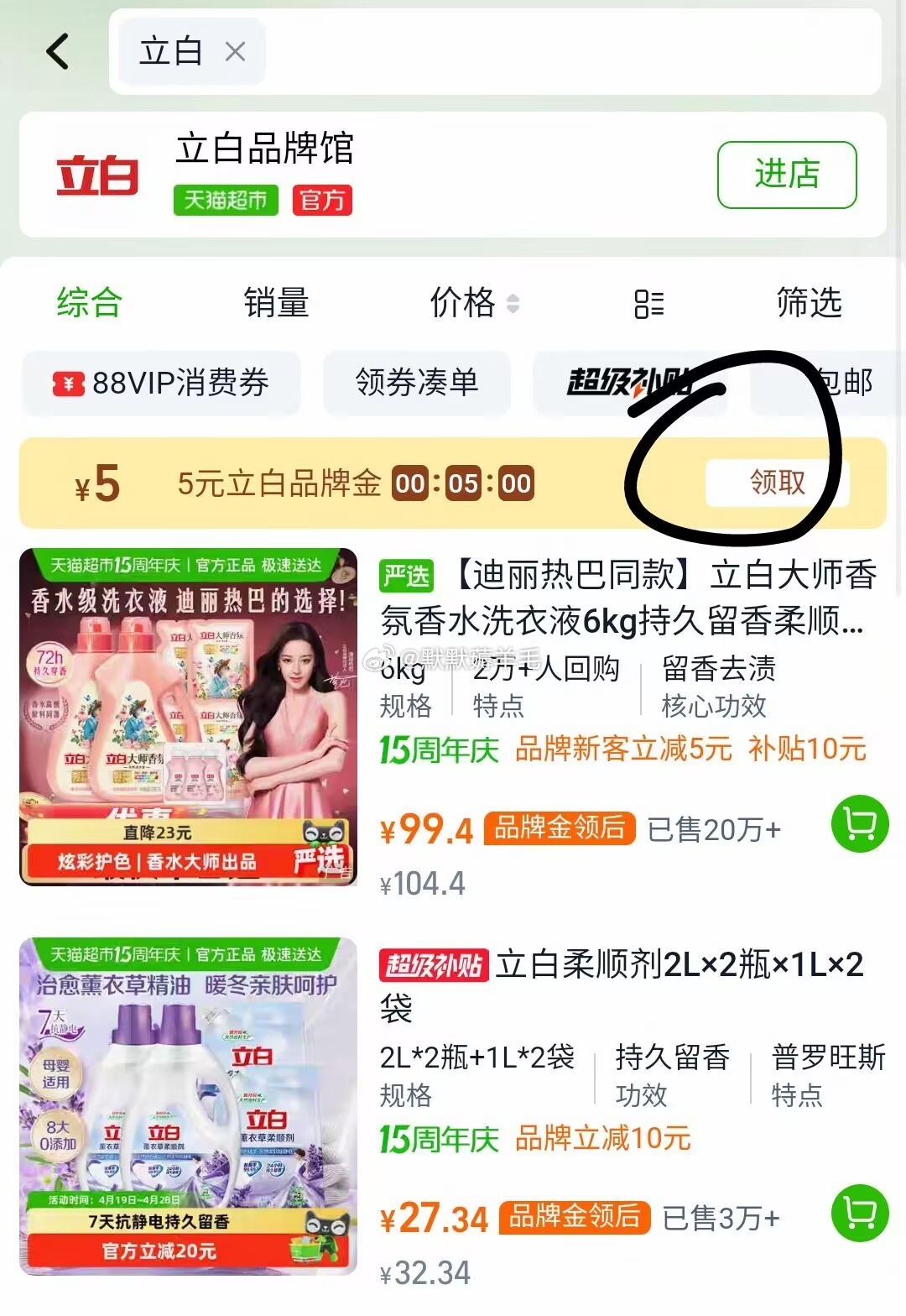Claim the 5元立白品牌金 coupon via 领取

pyautogui.click(x=777, y=483)
